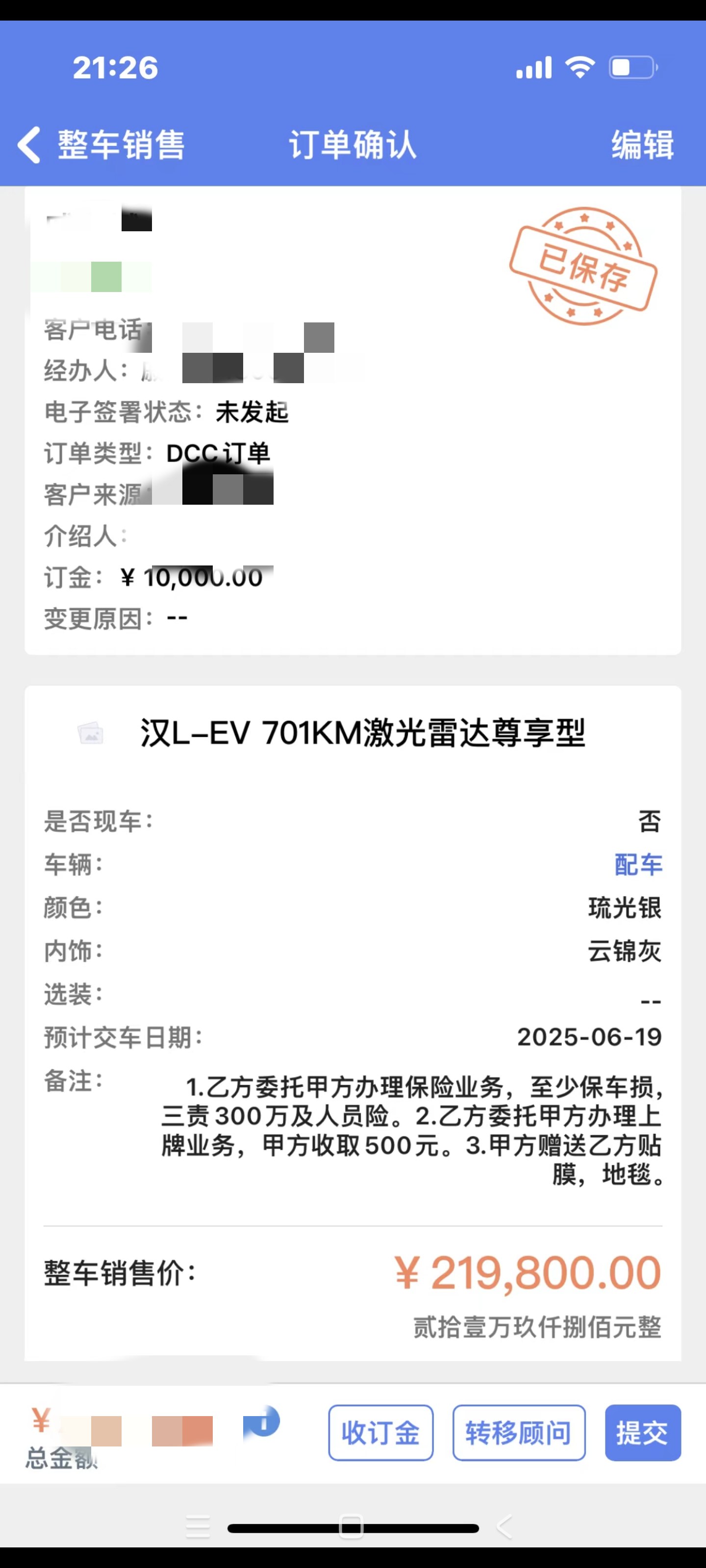Screen dimensions: 706x1568
Task: Open the info icon beside 总金额
Action: coord(262,1423)
